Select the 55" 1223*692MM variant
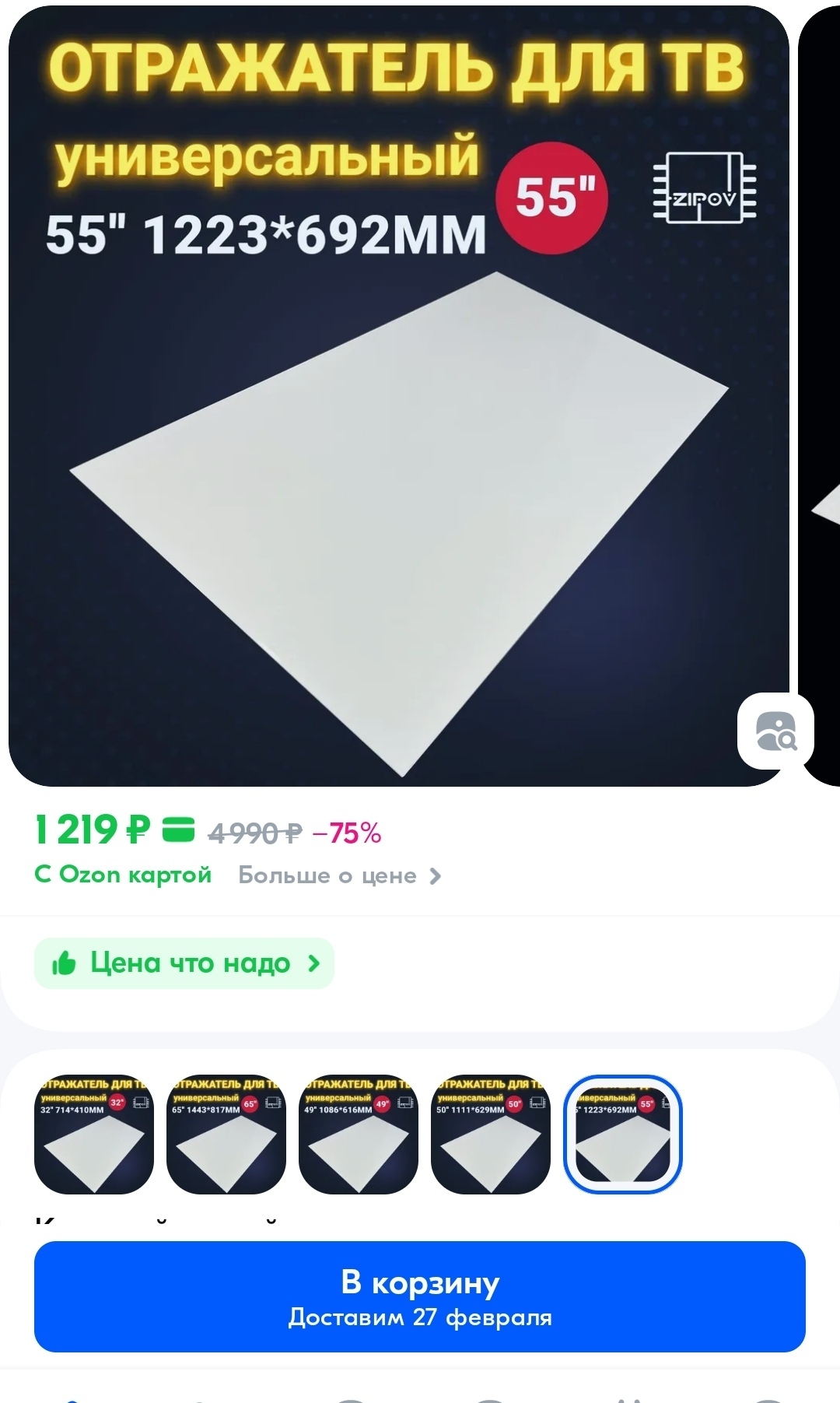Viewport: 840px width, 1403px height. pyautogui.click(x=622, y=1135)
